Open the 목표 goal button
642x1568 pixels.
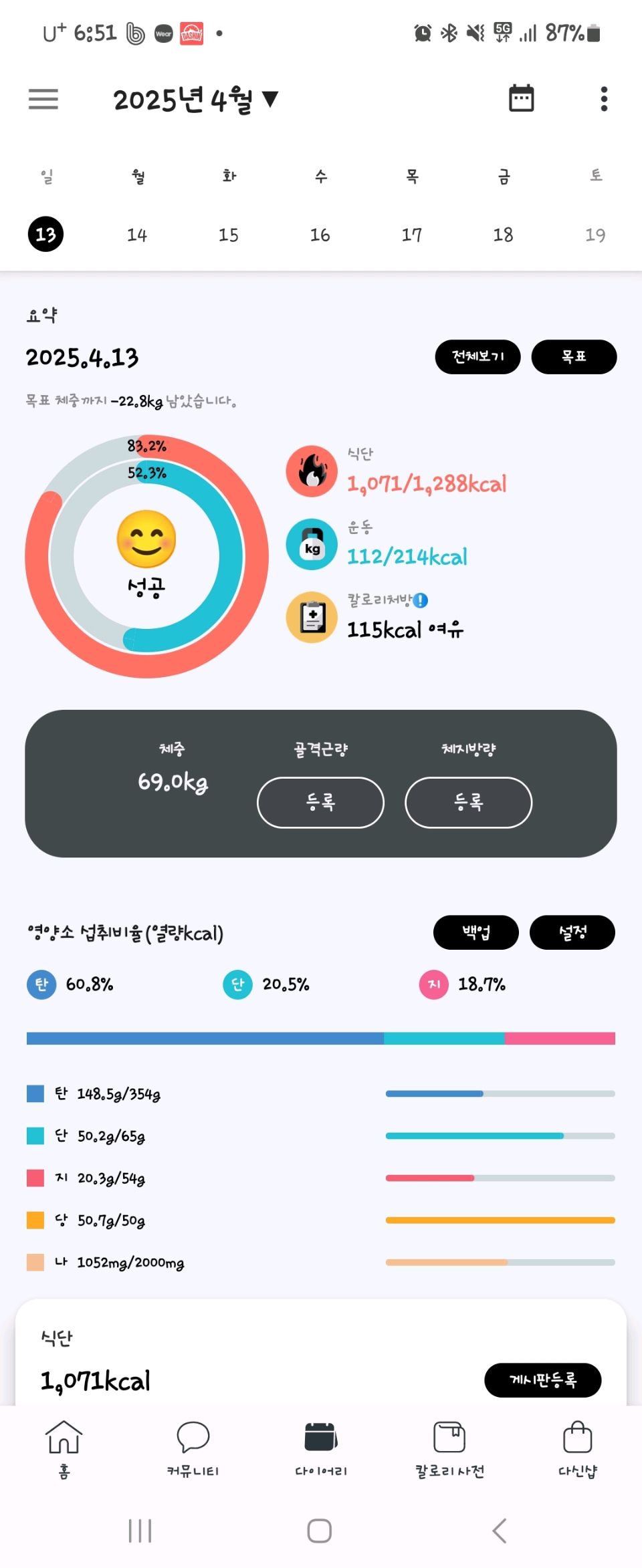pyautogui.click(x=574, y=357)
